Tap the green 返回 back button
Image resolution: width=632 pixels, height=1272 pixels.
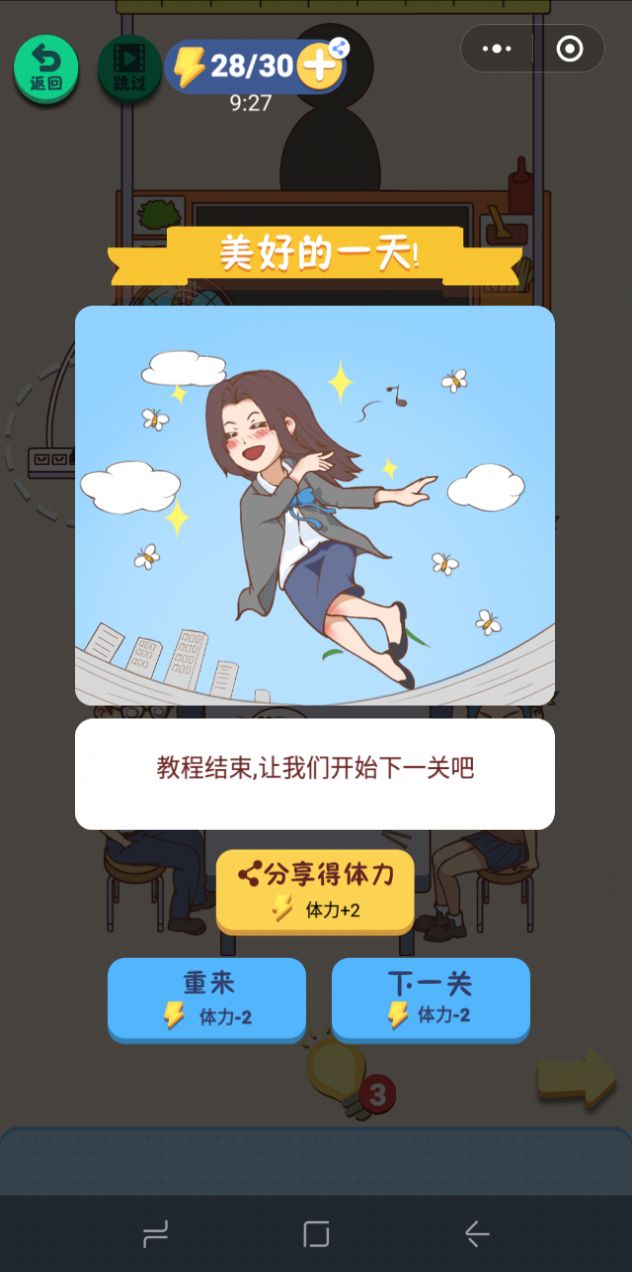(45, 68)
